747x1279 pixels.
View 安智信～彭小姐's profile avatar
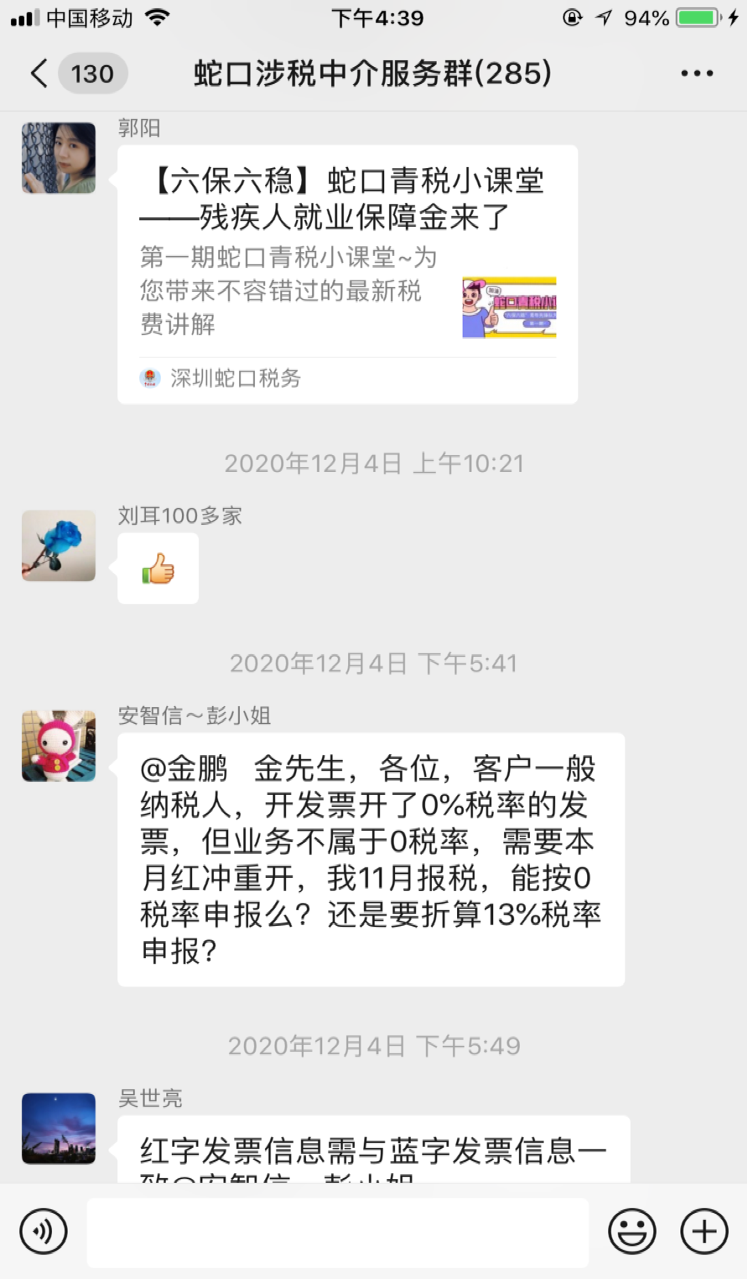tap(59, 746)
